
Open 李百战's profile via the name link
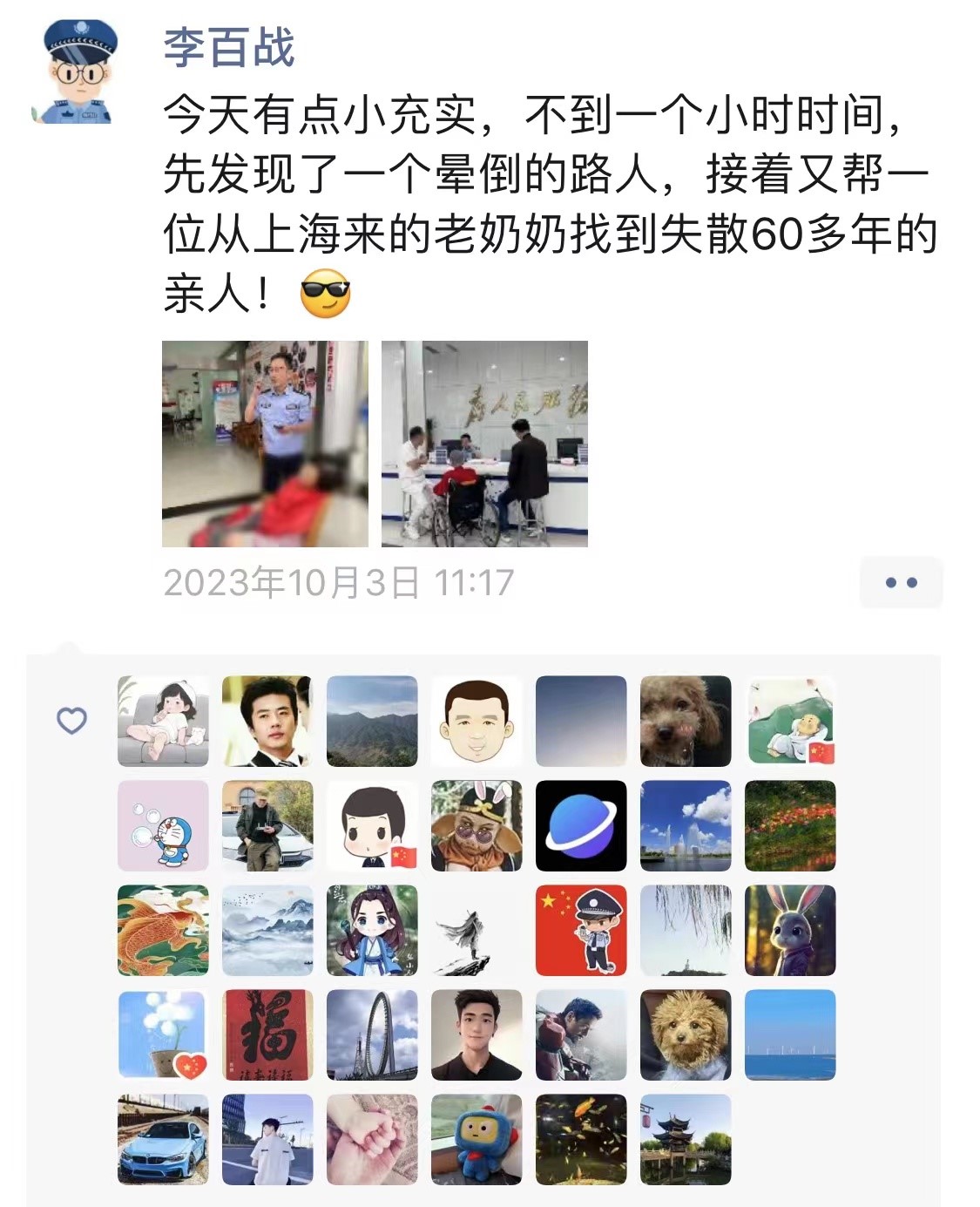tap(229, 47)
